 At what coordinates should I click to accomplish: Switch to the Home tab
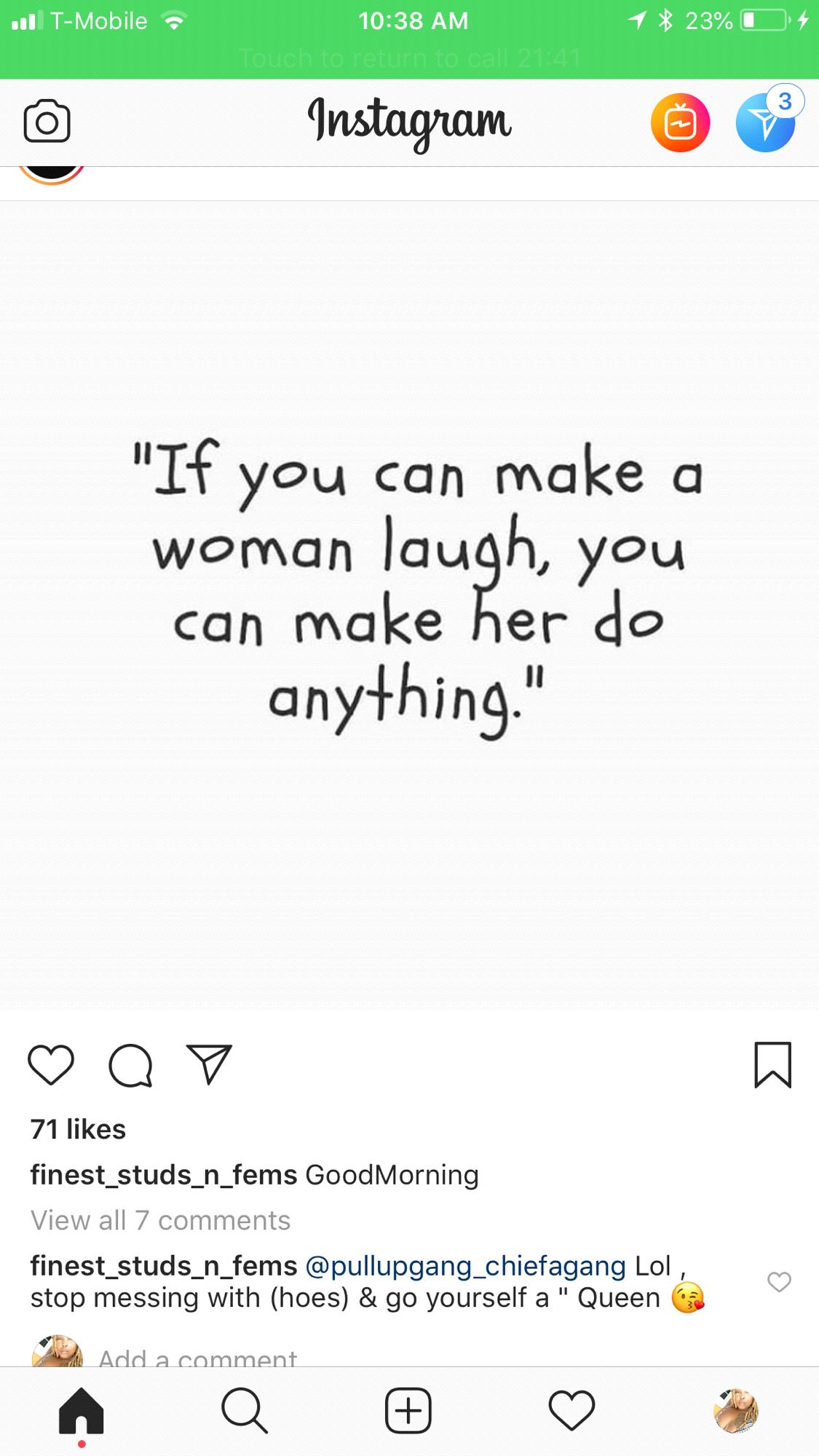(x=82, y=1411)
